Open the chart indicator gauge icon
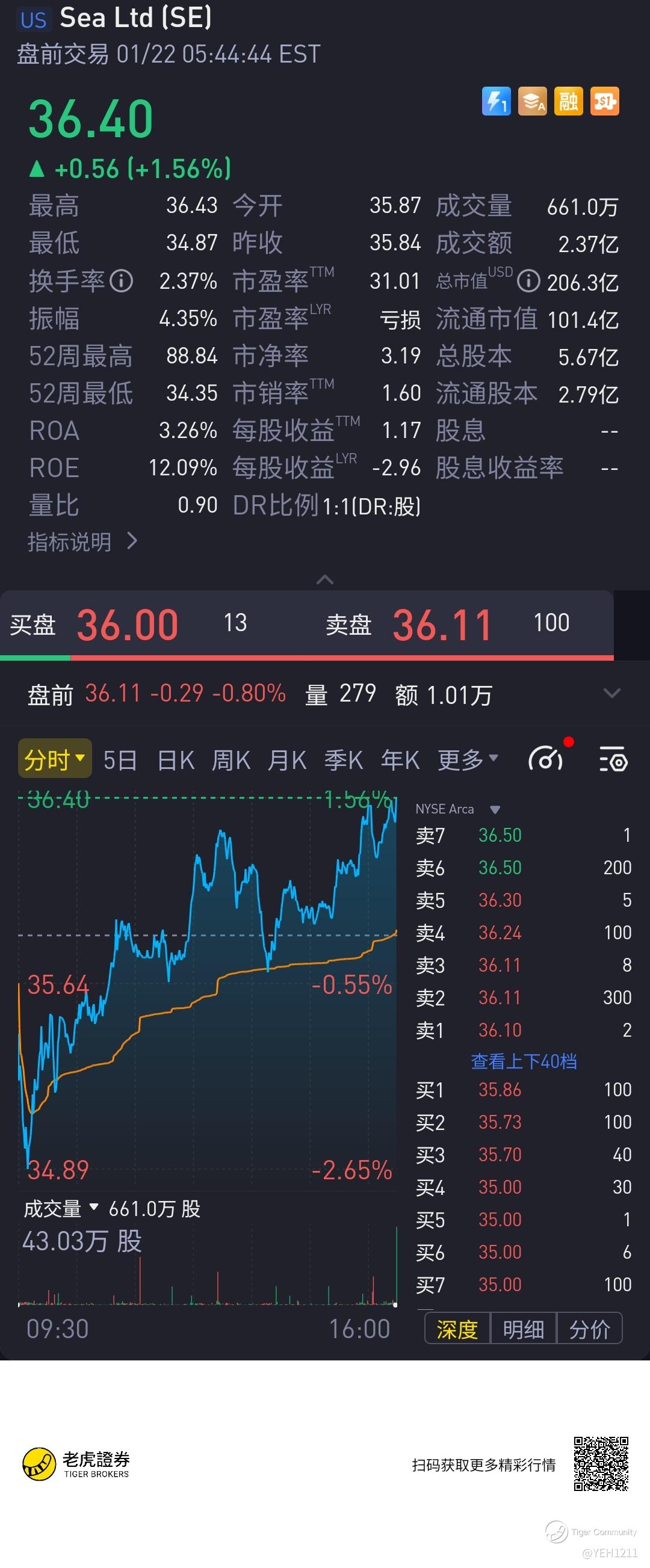Screen dimensions: 650x1568 coord(545,759)
